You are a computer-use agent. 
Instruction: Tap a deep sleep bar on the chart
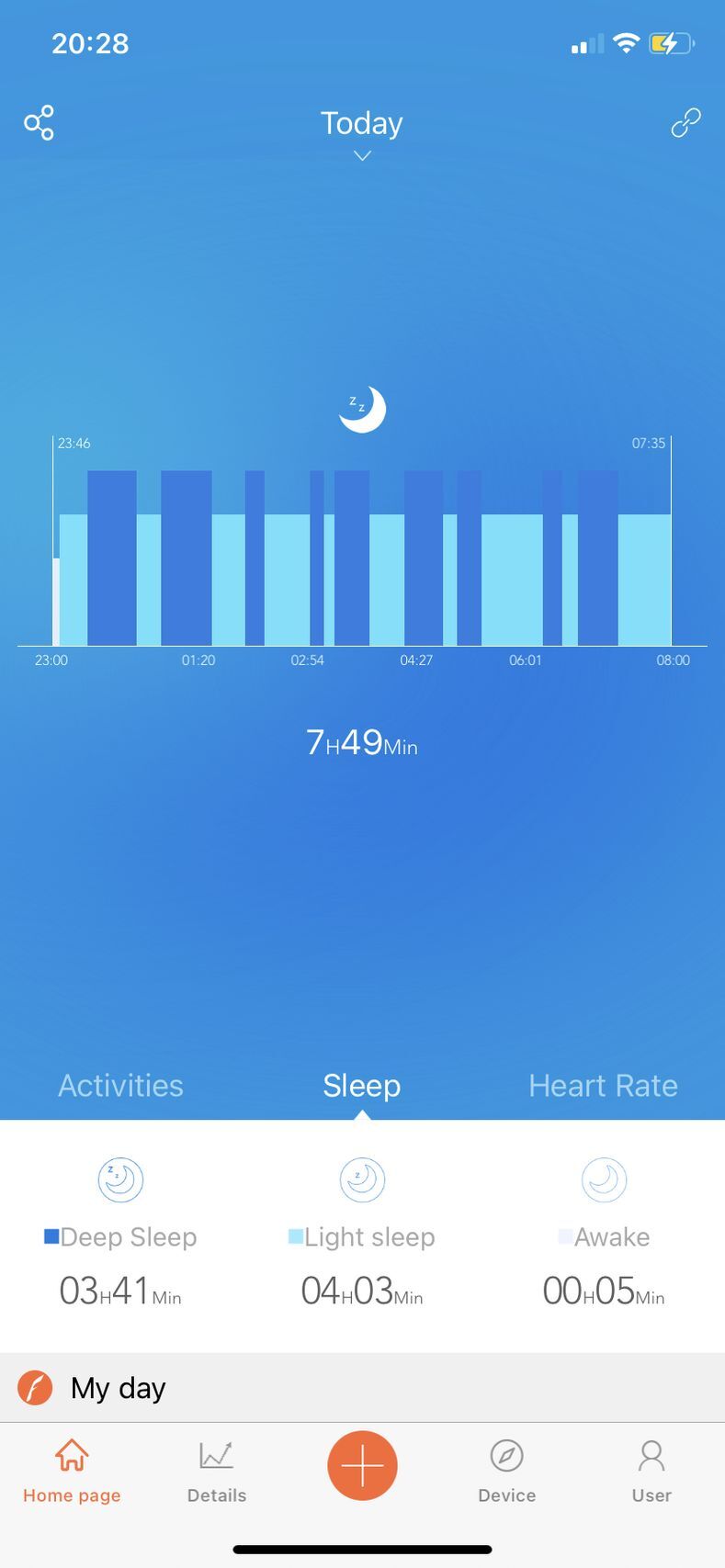point(111,551)
